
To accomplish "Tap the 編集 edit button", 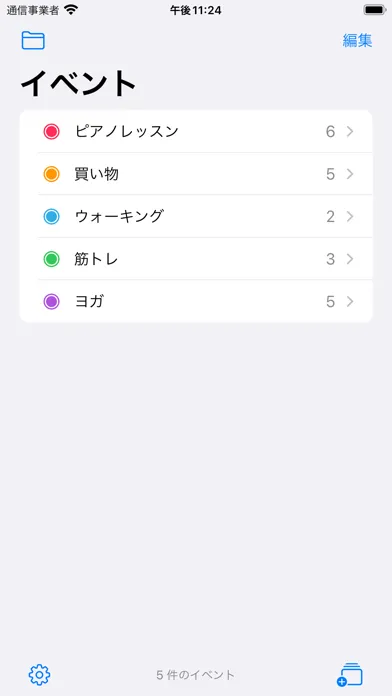I will coord(357,40).
